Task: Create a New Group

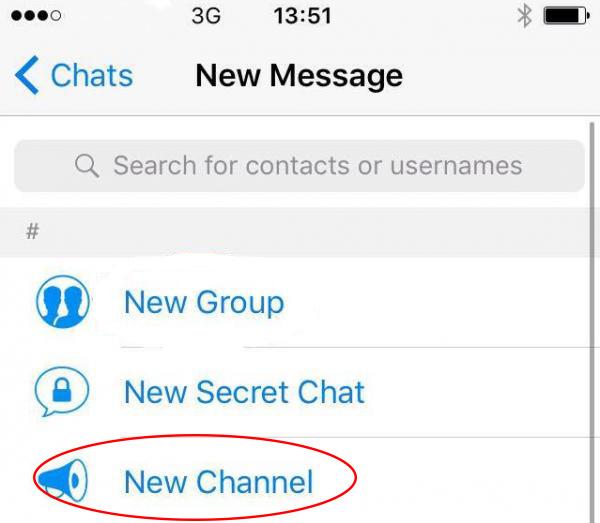Action: 203,302
